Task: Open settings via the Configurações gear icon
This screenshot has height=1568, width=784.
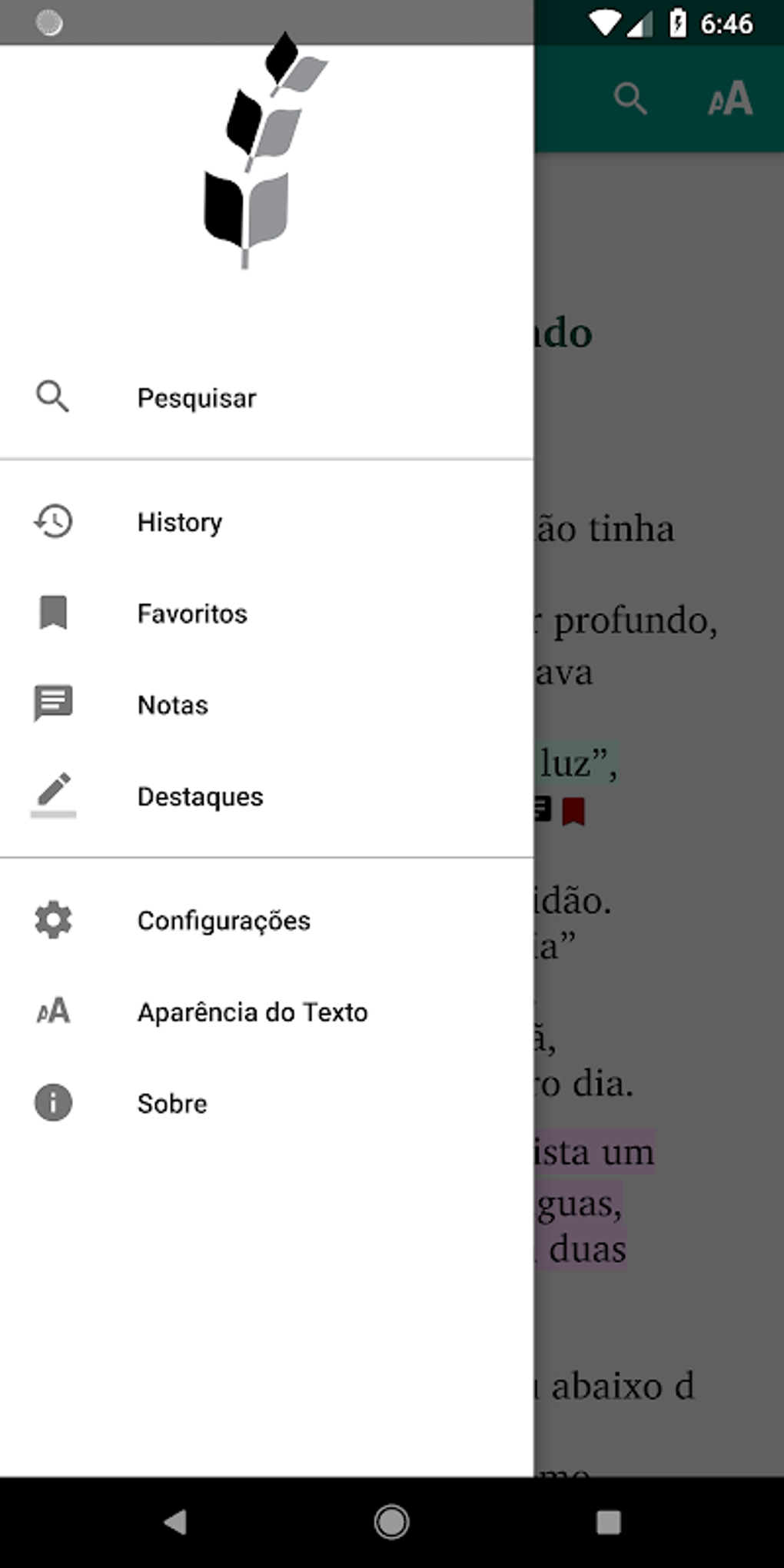Action: pyautogui.click(x=52, y=920)
